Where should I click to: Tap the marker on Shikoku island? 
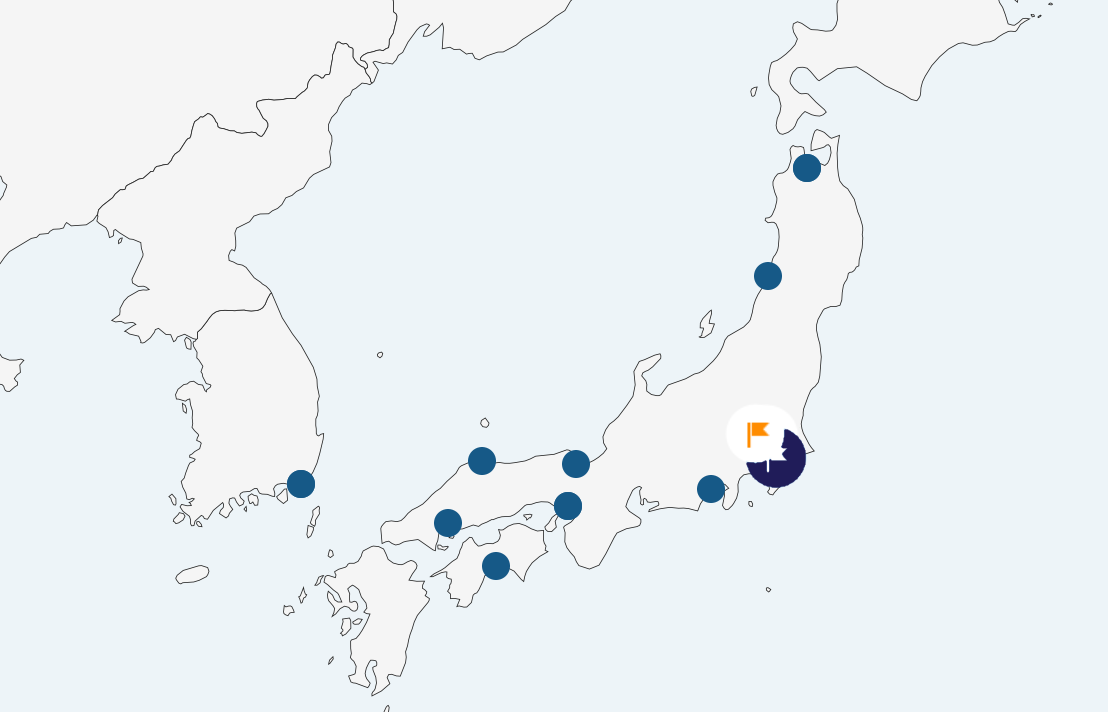click(x=496, y=566)
